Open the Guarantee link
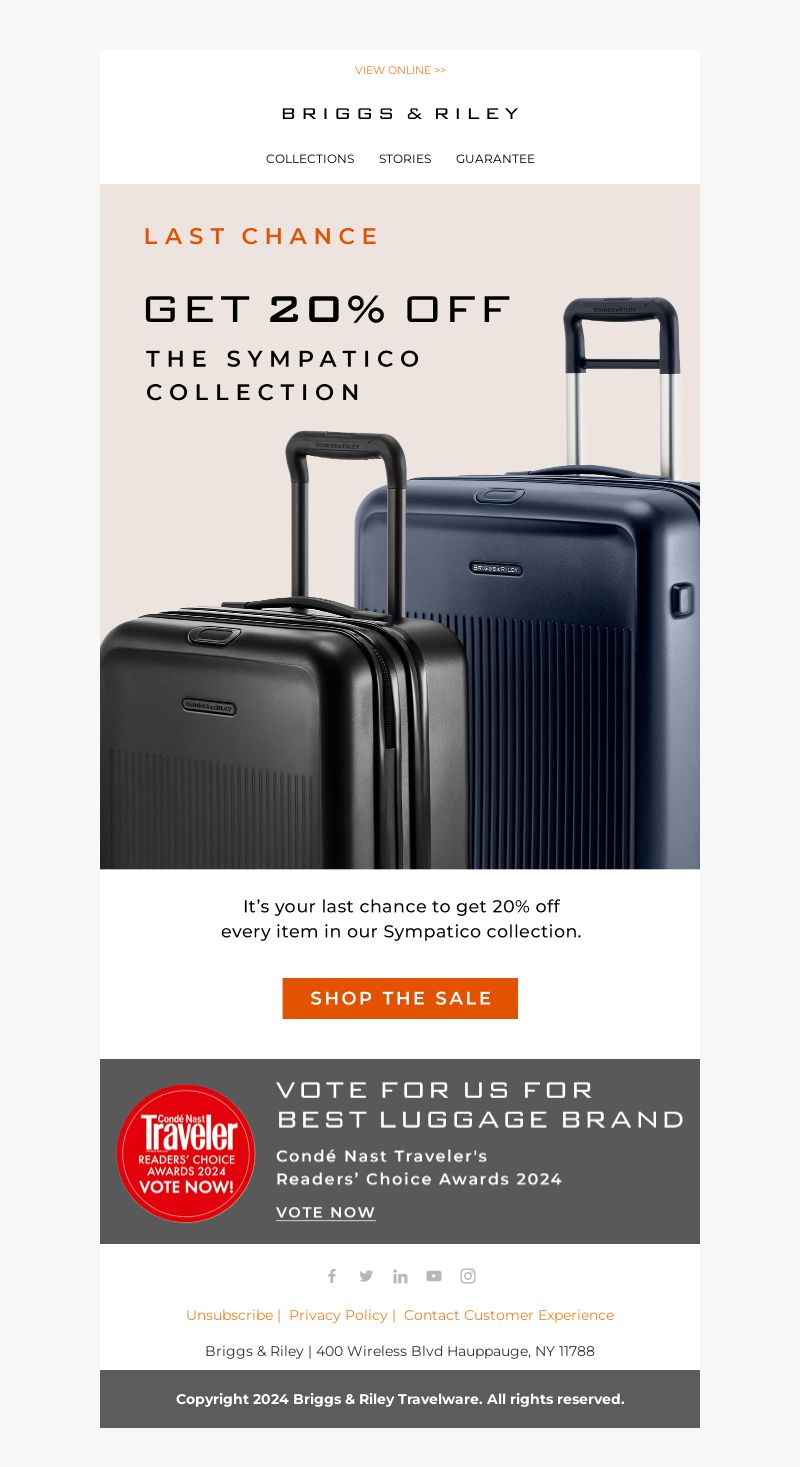 [495, 159]
